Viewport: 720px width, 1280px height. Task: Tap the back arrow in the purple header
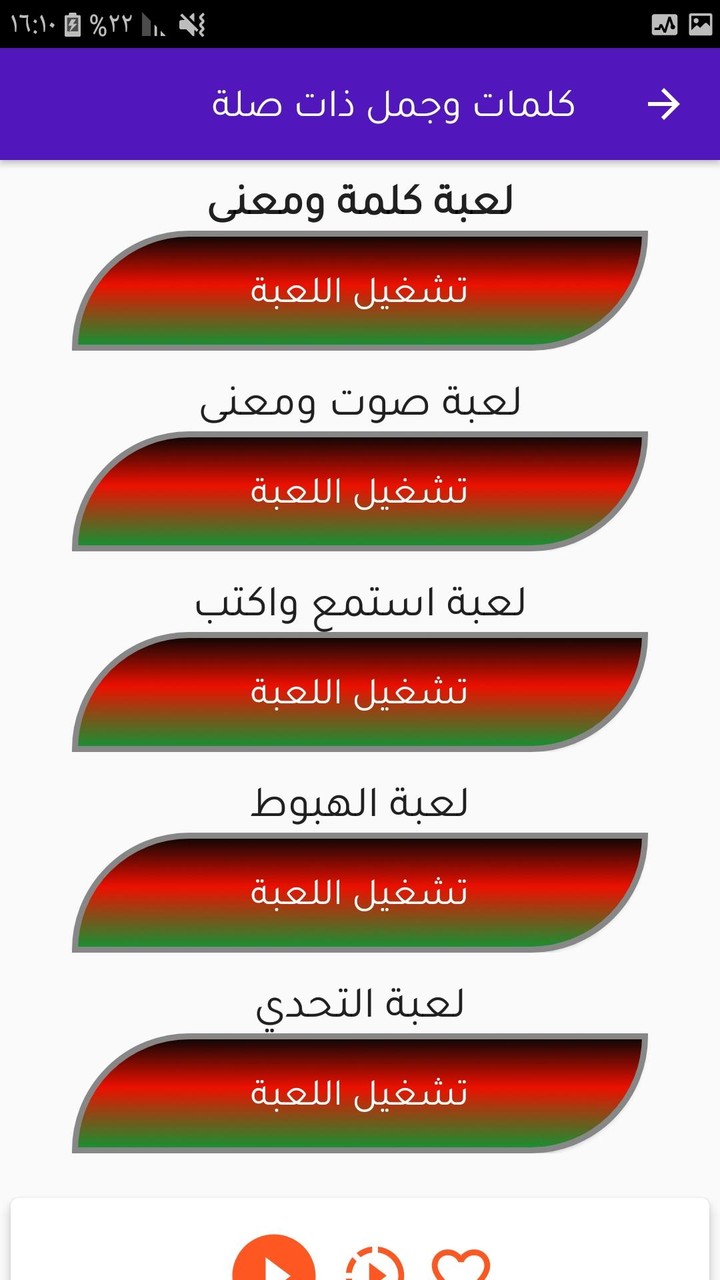664,102
